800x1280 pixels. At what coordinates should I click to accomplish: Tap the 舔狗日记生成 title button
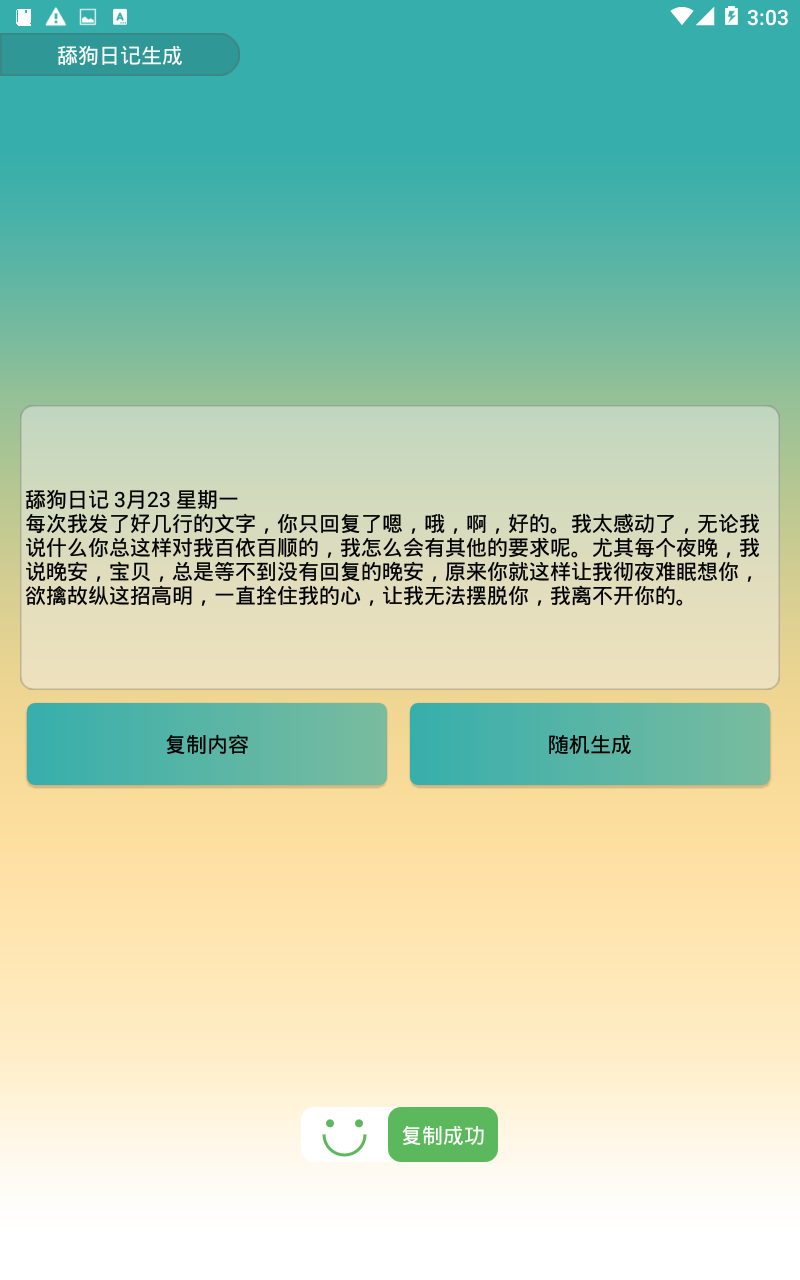119,55
